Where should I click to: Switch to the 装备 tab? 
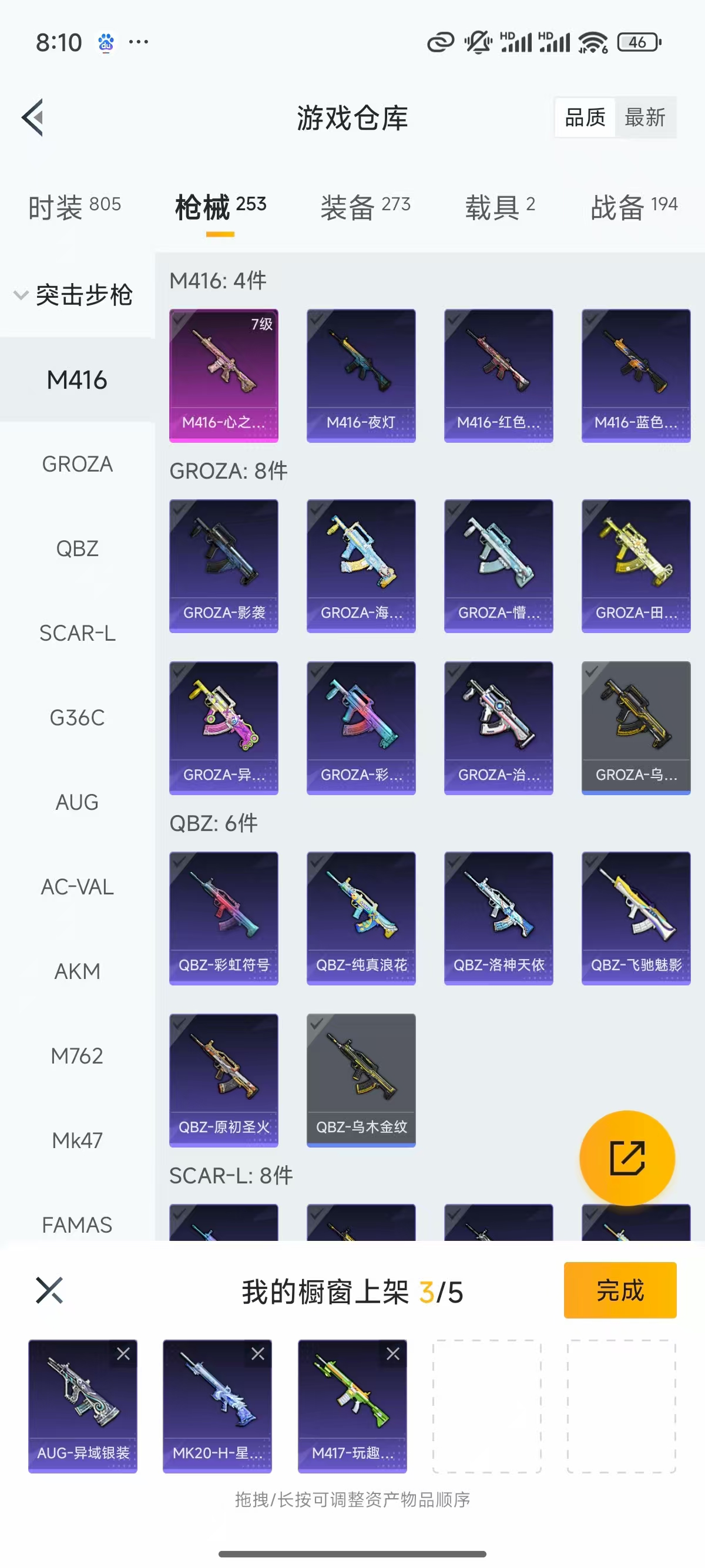[x=365, y=207]
